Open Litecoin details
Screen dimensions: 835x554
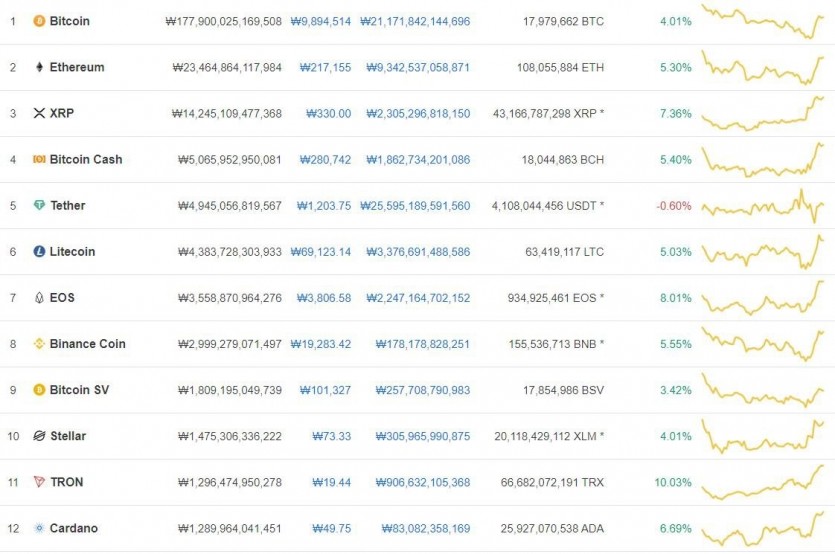pyautogui.click(x=72, y=251)
